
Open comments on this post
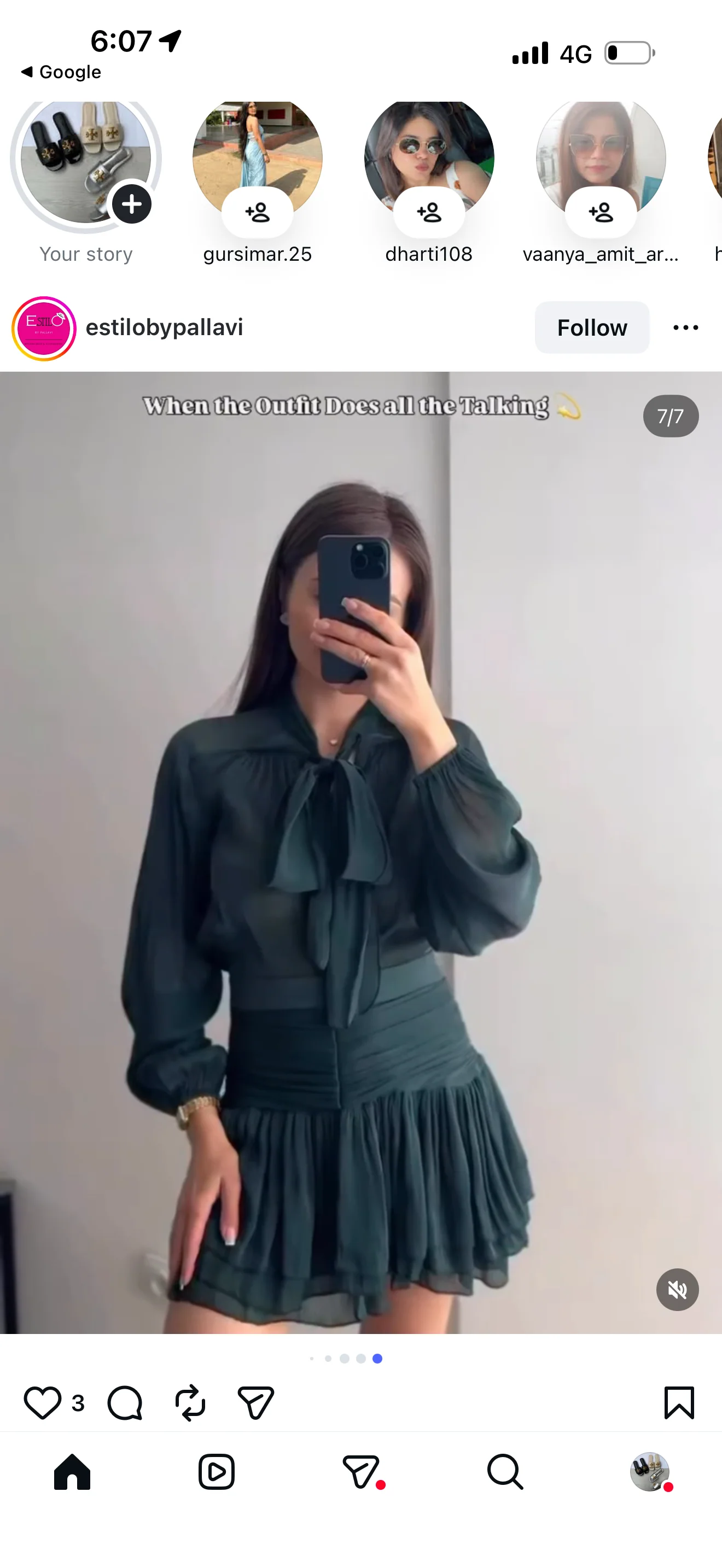click(x=125, y=1402)
